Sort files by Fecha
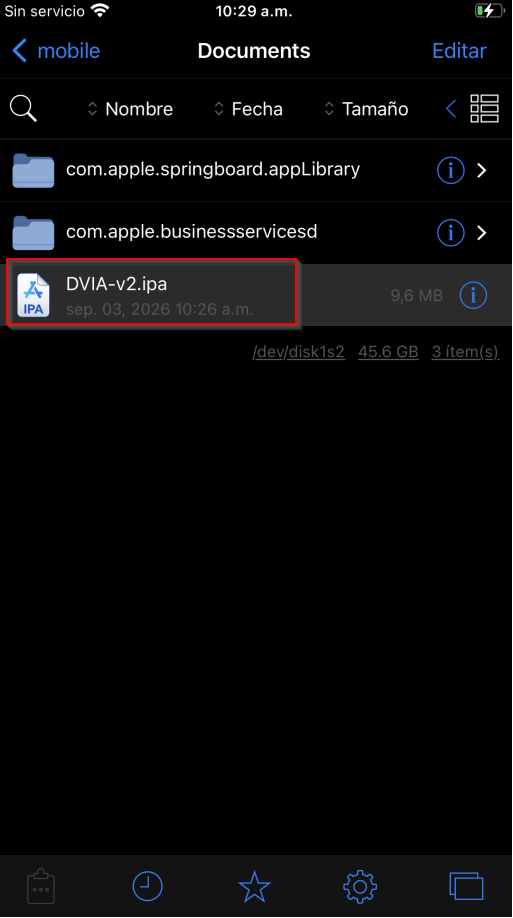 tap(248, 109)
